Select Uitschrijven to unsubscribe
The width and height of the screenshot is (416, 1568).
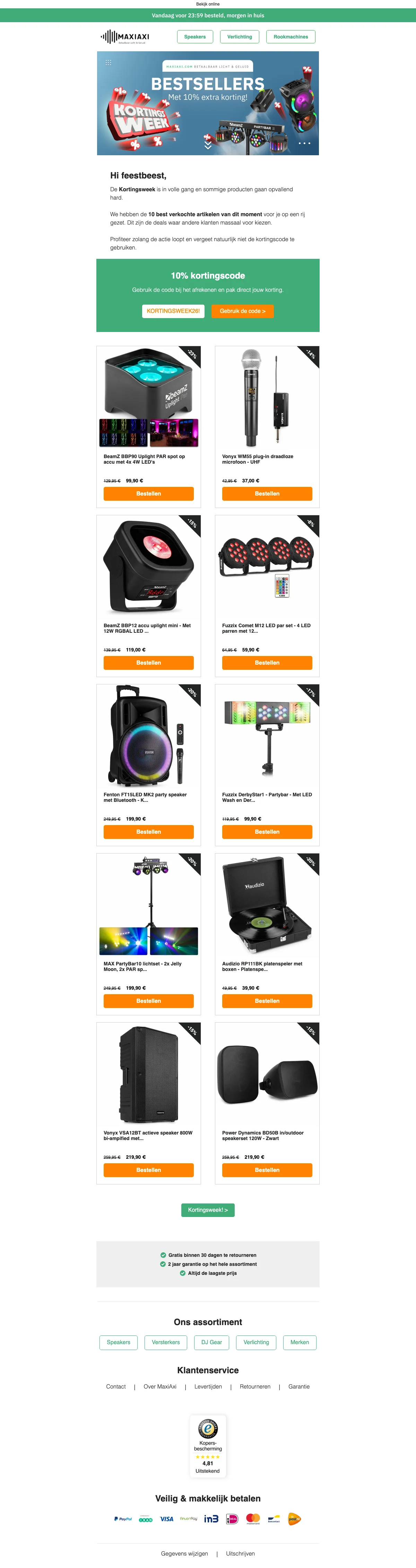point(240,1553)
